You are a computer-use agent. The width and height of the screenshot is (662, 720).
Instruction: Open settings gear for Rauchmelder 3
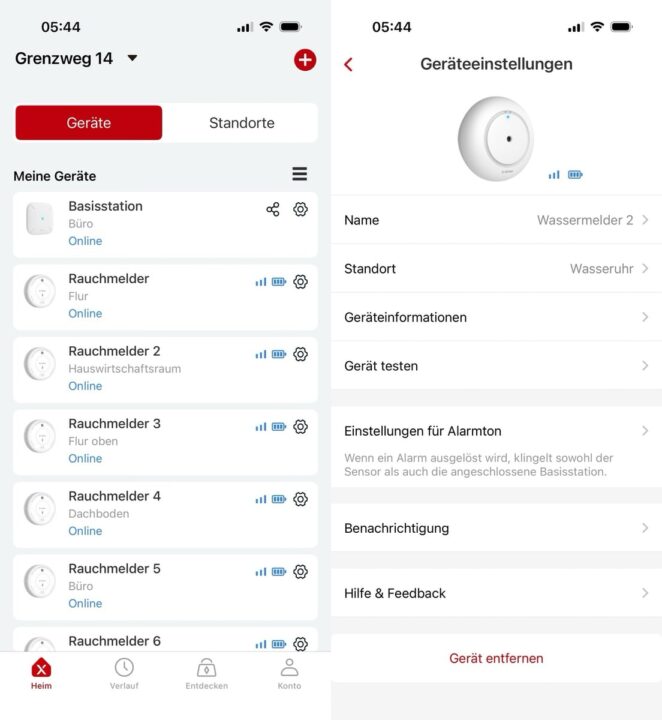click(x=300, y=426)
